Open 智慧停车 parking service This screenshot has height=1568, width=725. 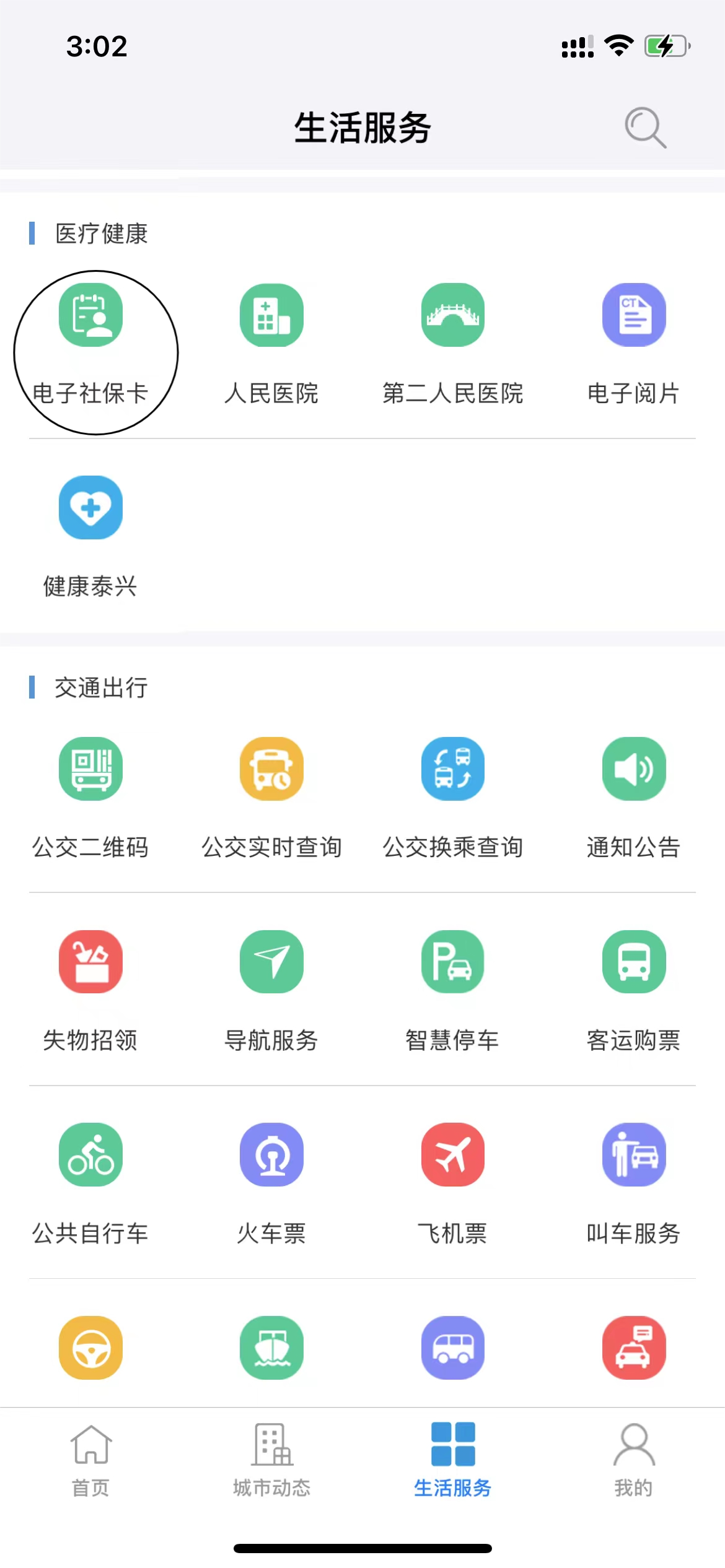pos(453,962)
